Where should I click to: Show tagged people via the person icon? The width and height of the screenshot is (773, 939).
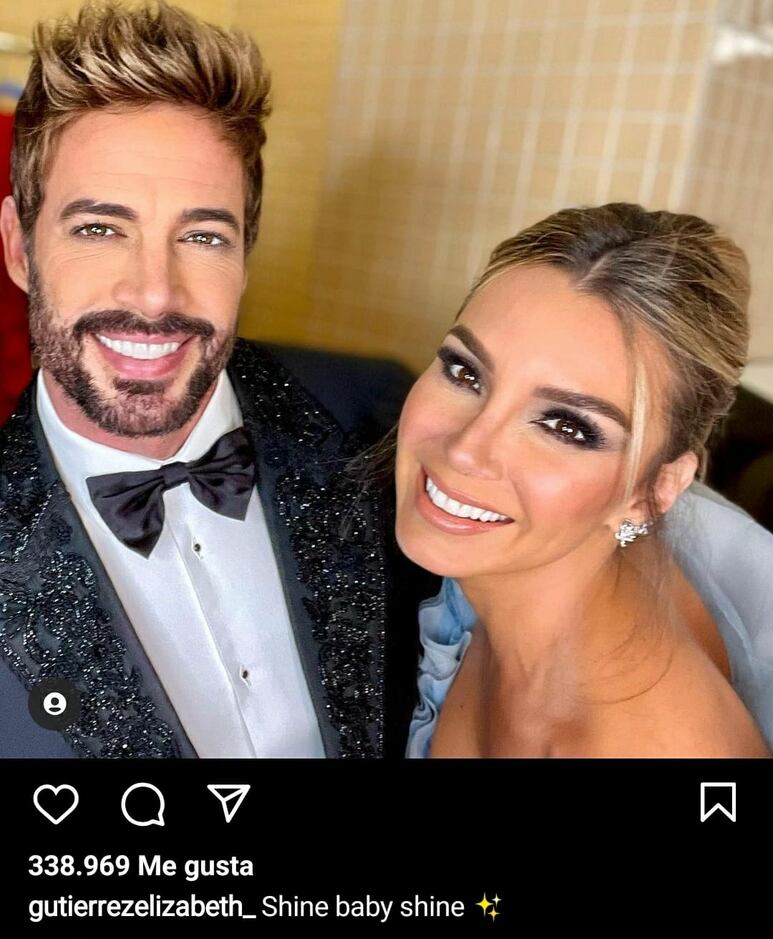tap(54, 704)
